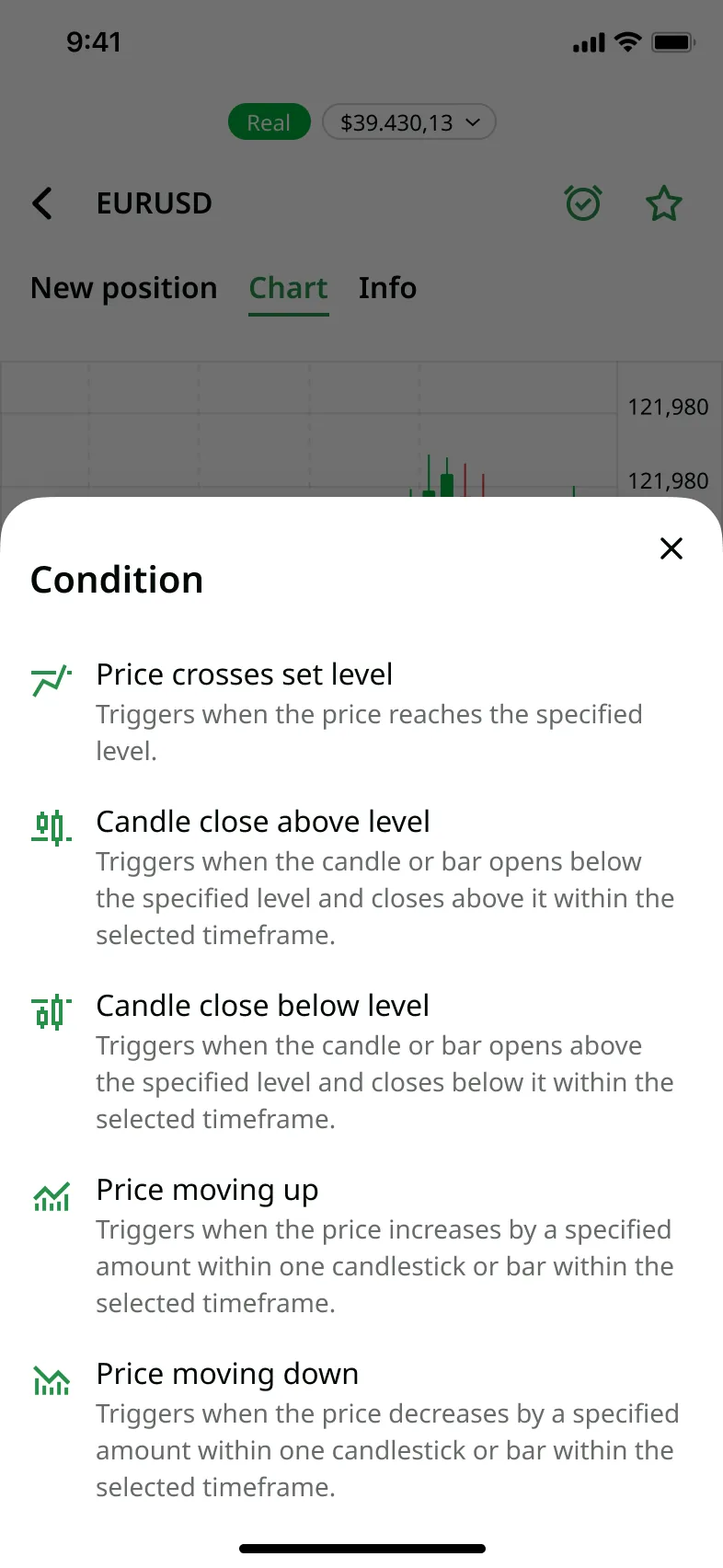Select the Price moving down icon
723x1568 pixels.
tap(50, 1378)
